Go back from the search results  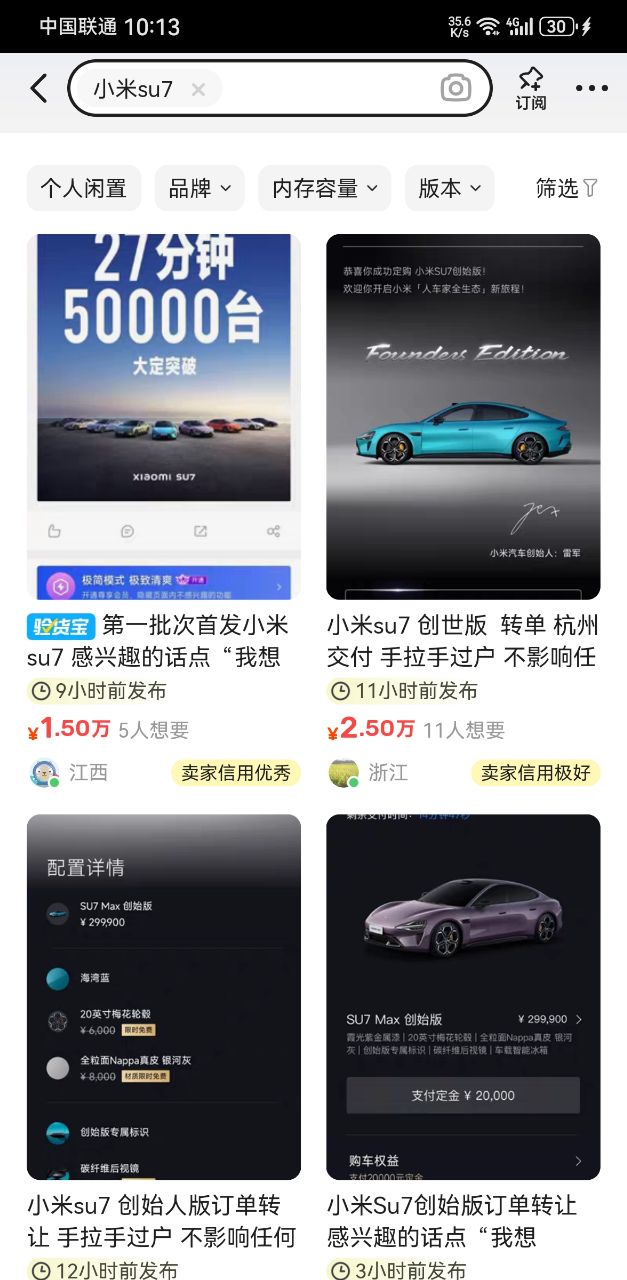pos(39,89)
